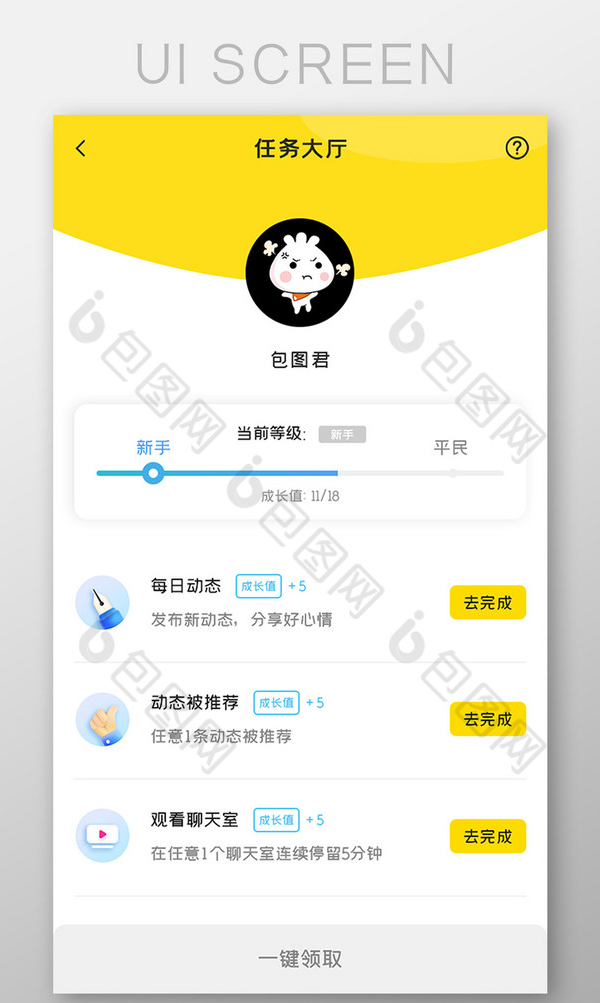Tap 去完成 for 动态被推荐 task
Image resolution: width=600 pixels, height=1003 pixels.
[487, 719]
